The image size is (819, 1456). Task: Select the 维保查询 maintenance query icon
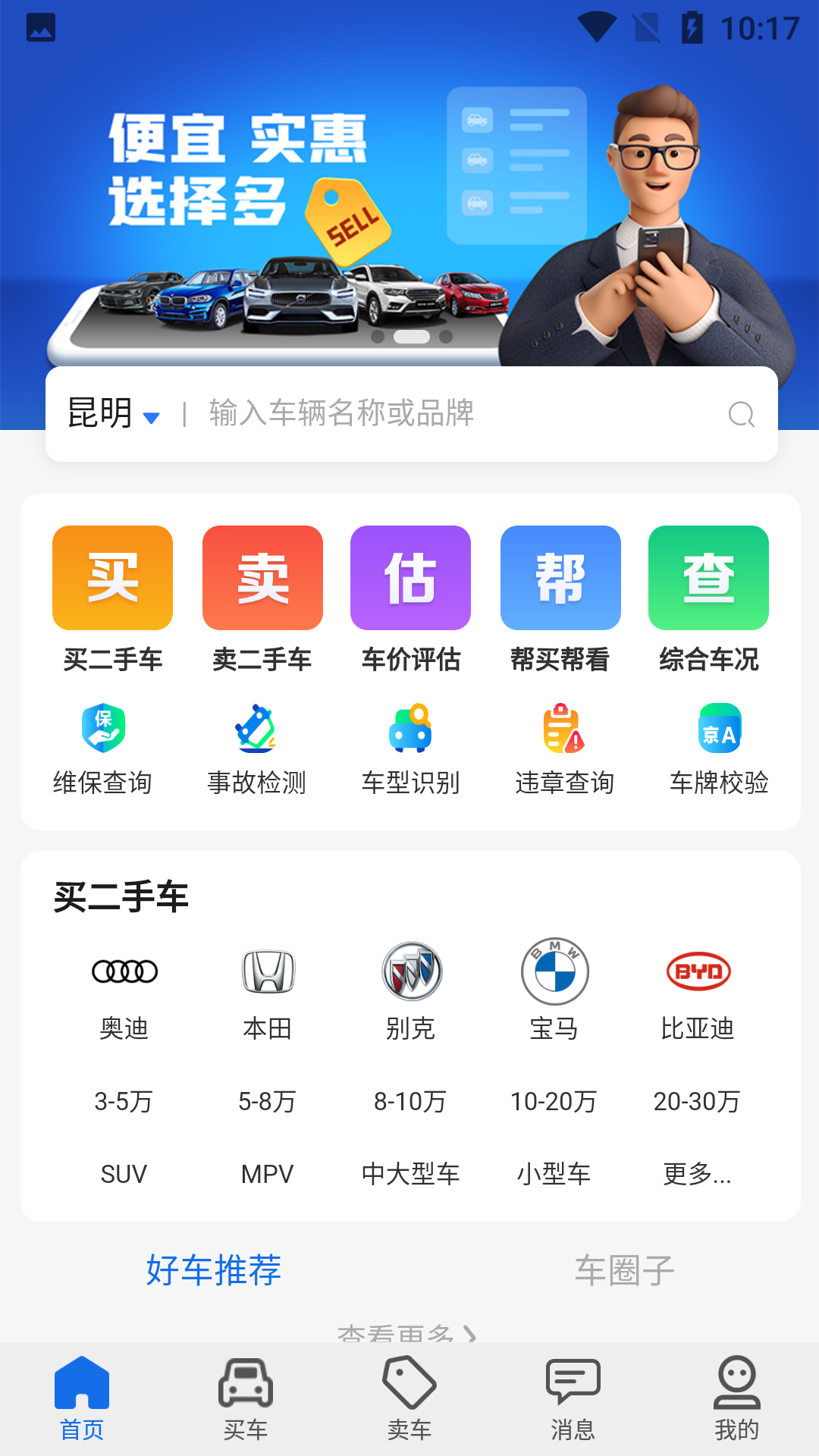[x=102, y=729]
